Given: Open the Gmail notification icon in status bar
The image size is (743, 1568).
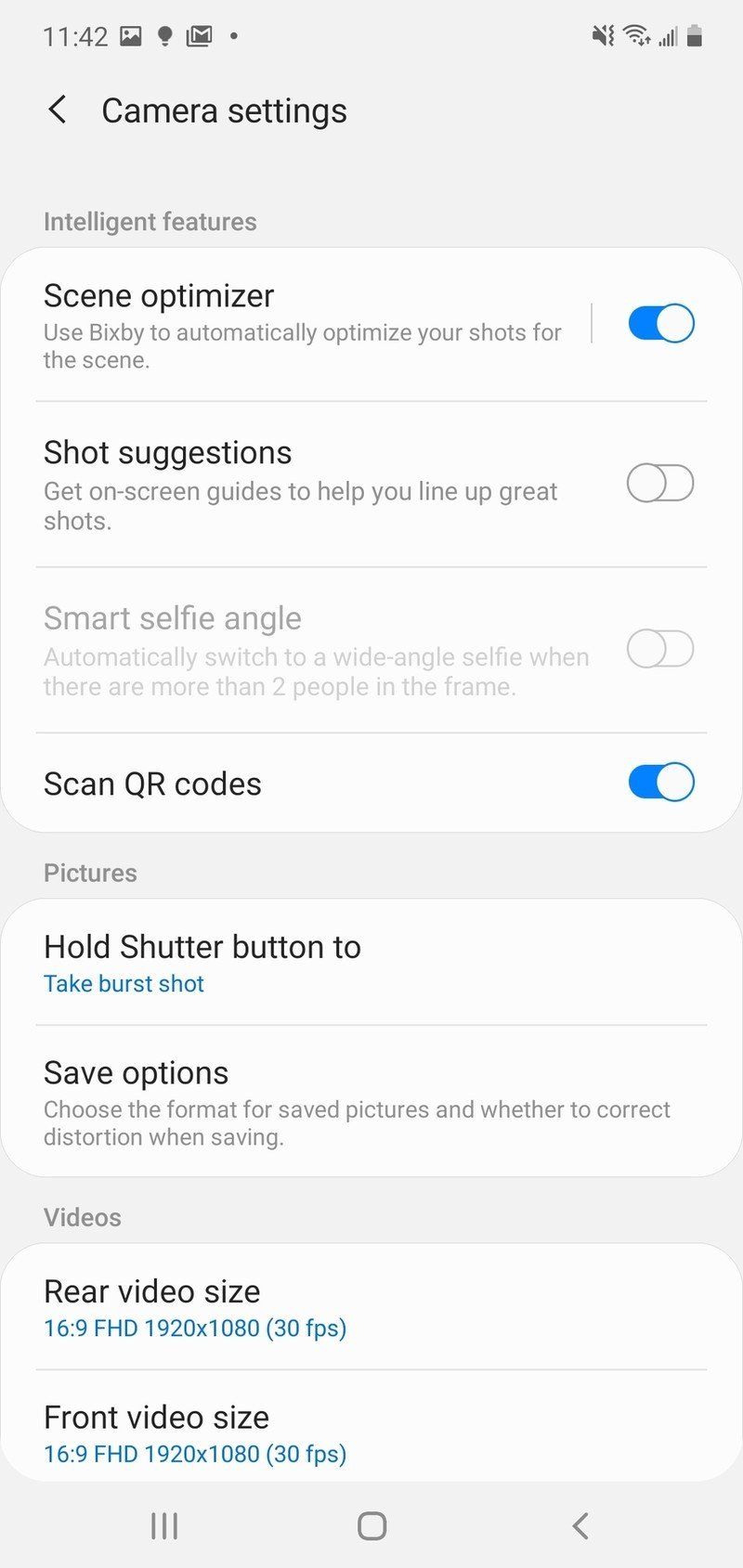Looking at the screenshot, I should pyautogui.click(x=198, y=35).
